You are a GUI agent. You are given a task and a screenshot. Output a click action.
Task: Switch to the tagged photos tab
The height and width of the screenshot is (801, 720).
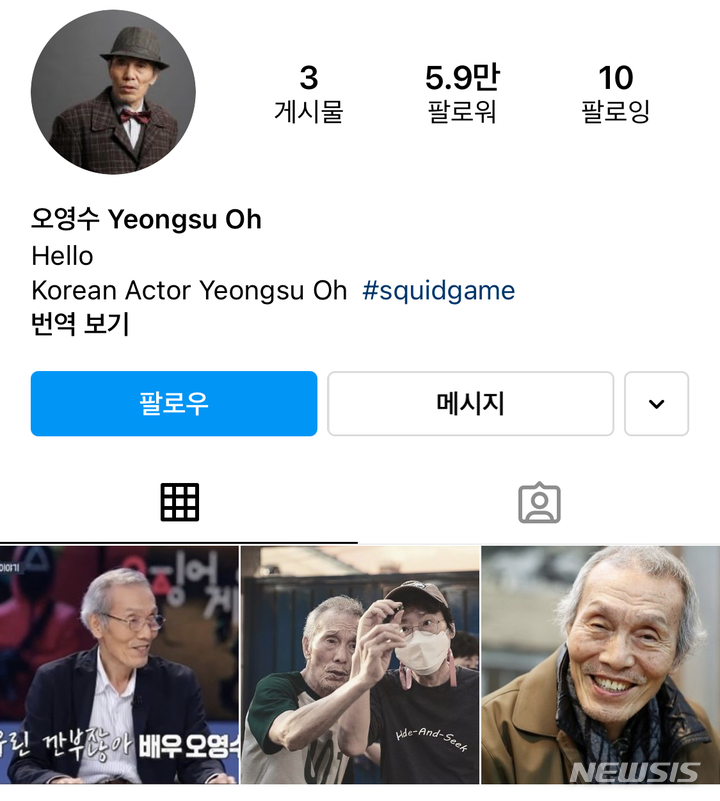539,503
